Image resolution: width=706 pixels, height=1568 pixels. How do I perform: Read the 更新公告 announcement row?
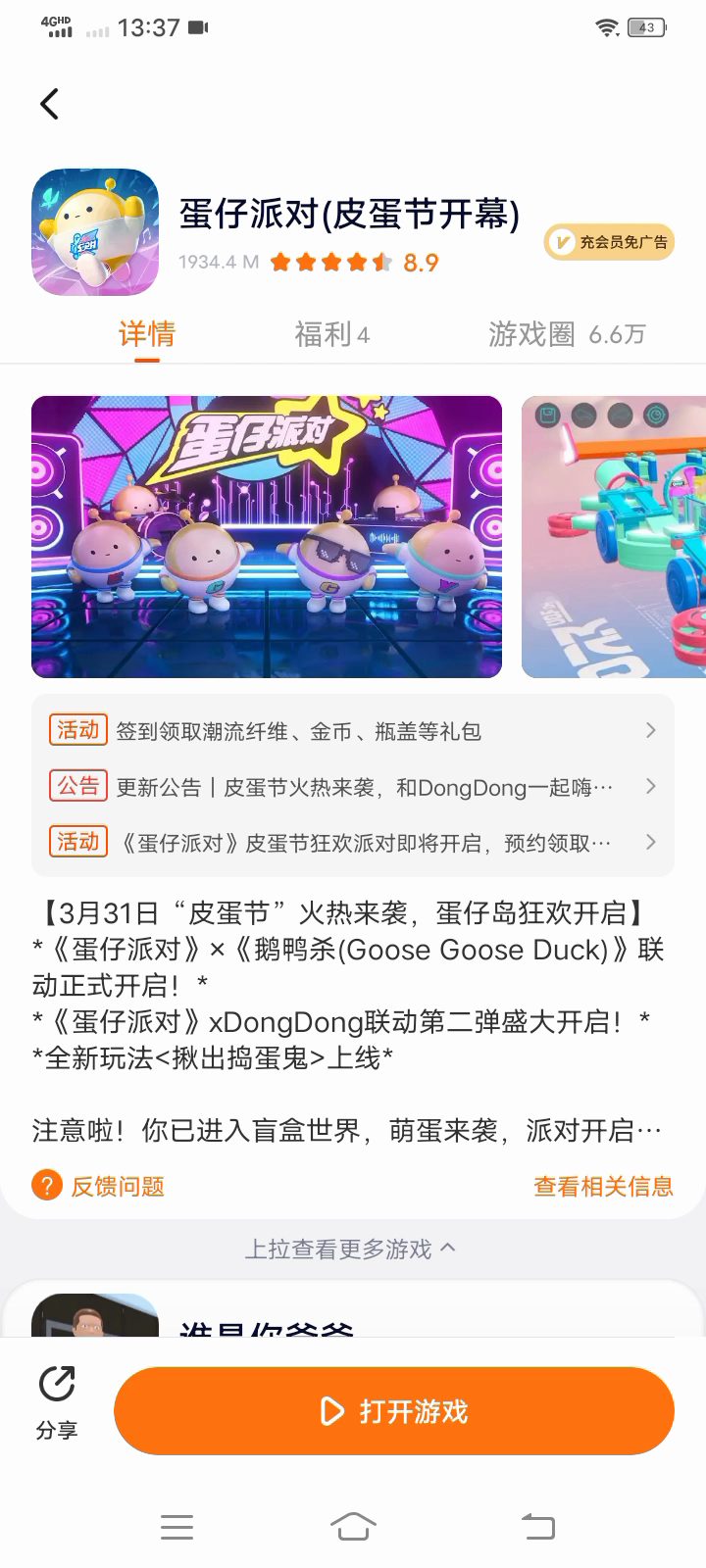353,787
